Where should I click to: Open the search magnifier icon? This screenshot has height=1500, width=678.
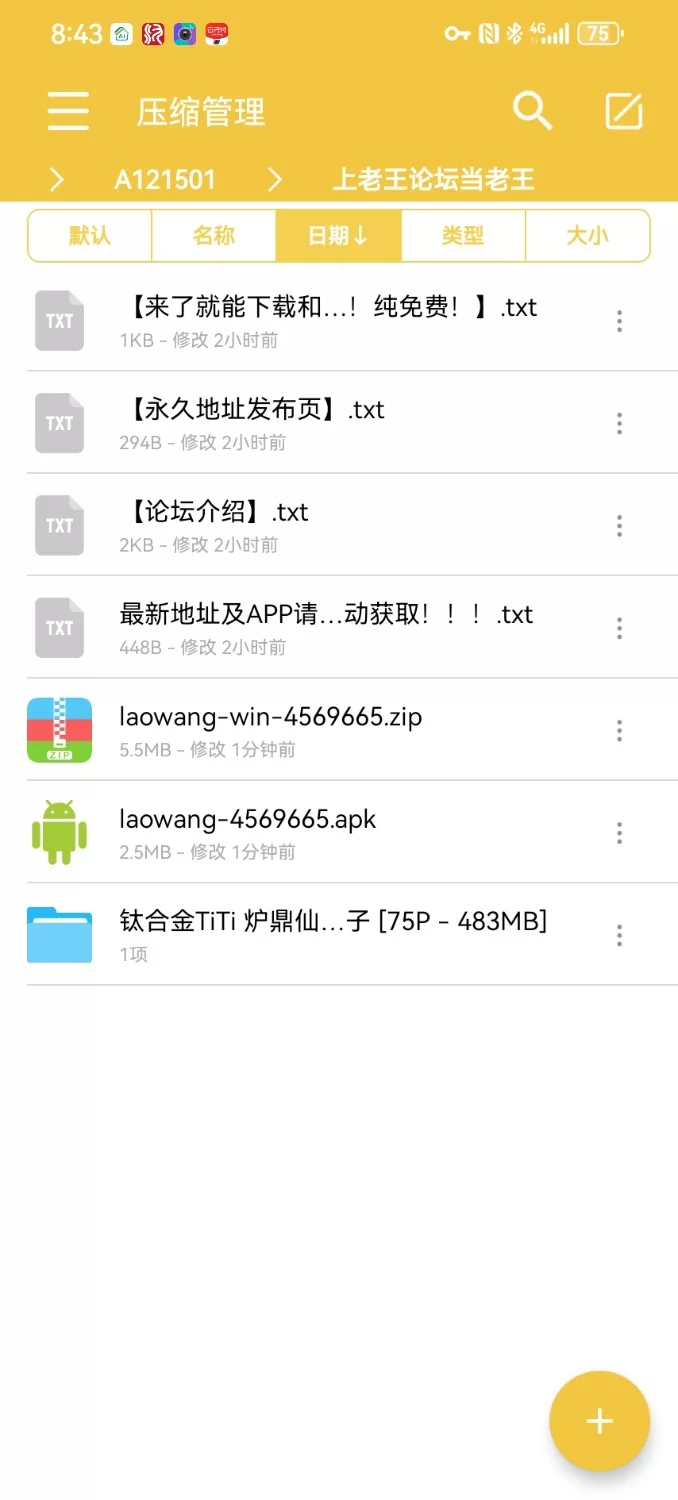pos(532,111)
